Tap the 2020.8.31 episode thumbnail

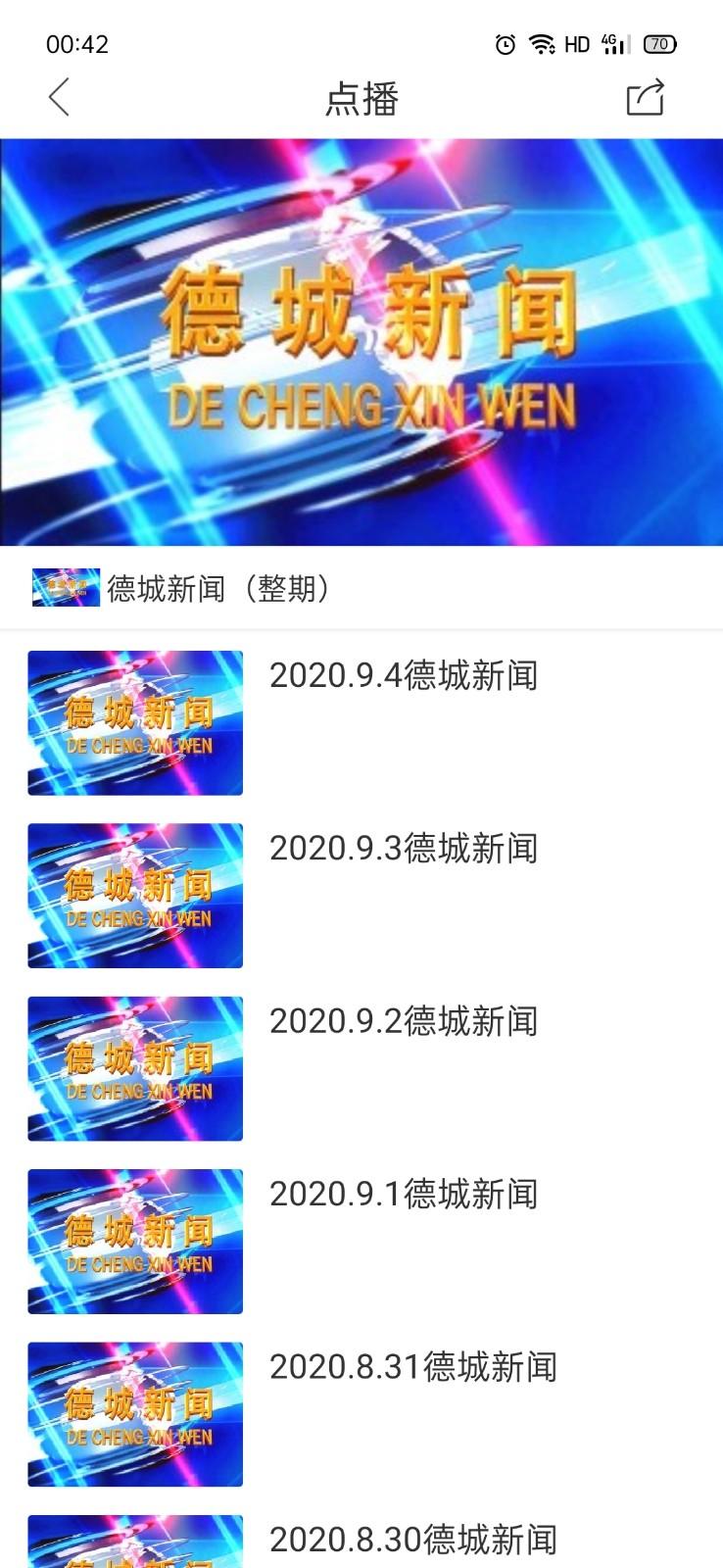click(x=135, y=1413)
